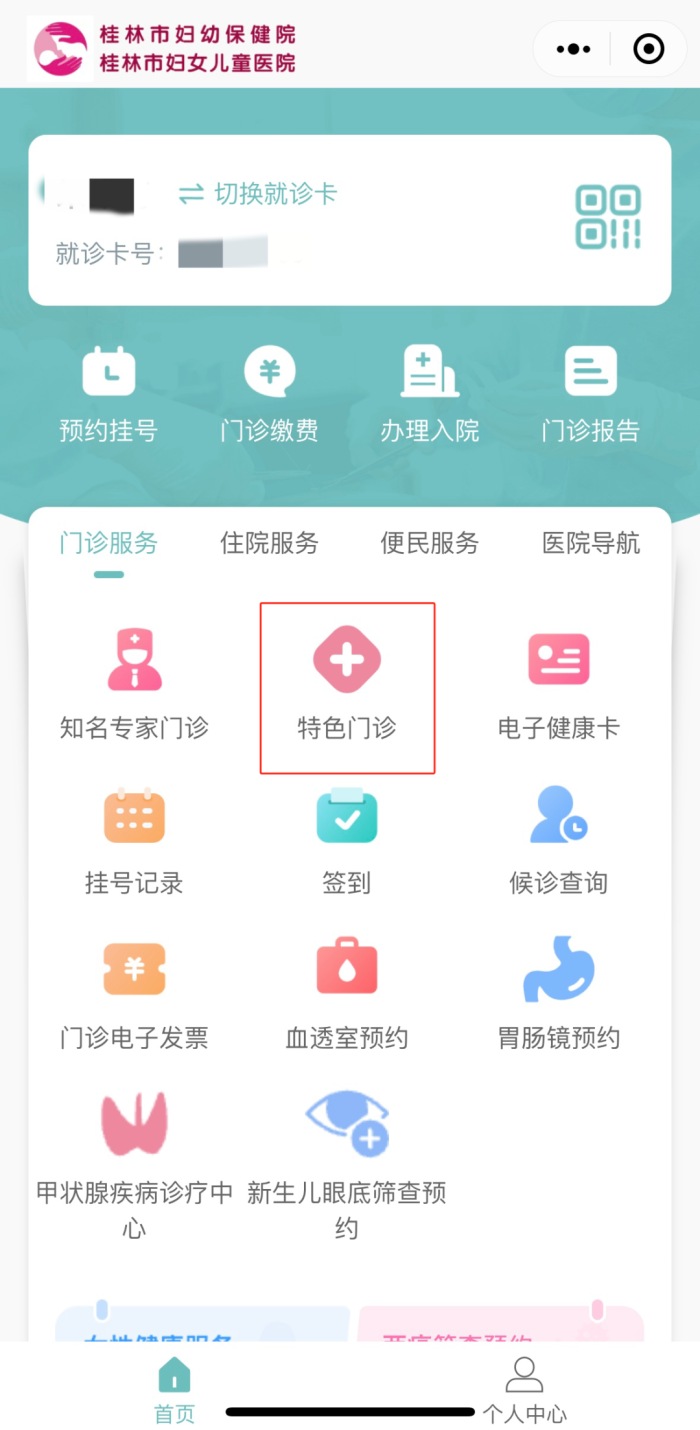Switch to the 医院导航 tab
Viewport: 700px width, 1430px height.
click(590, 543)
